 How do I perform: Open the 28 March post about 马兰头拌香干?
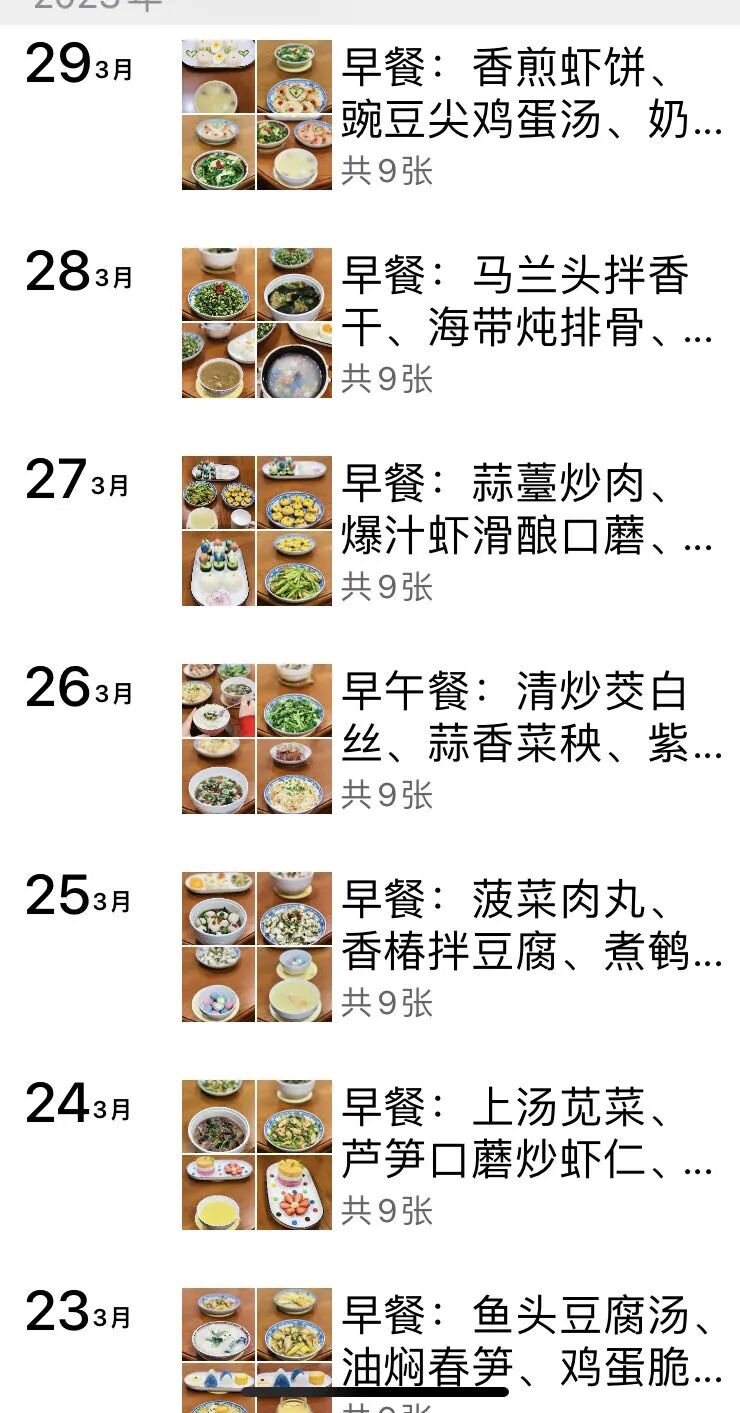click(x=530, y=302)
